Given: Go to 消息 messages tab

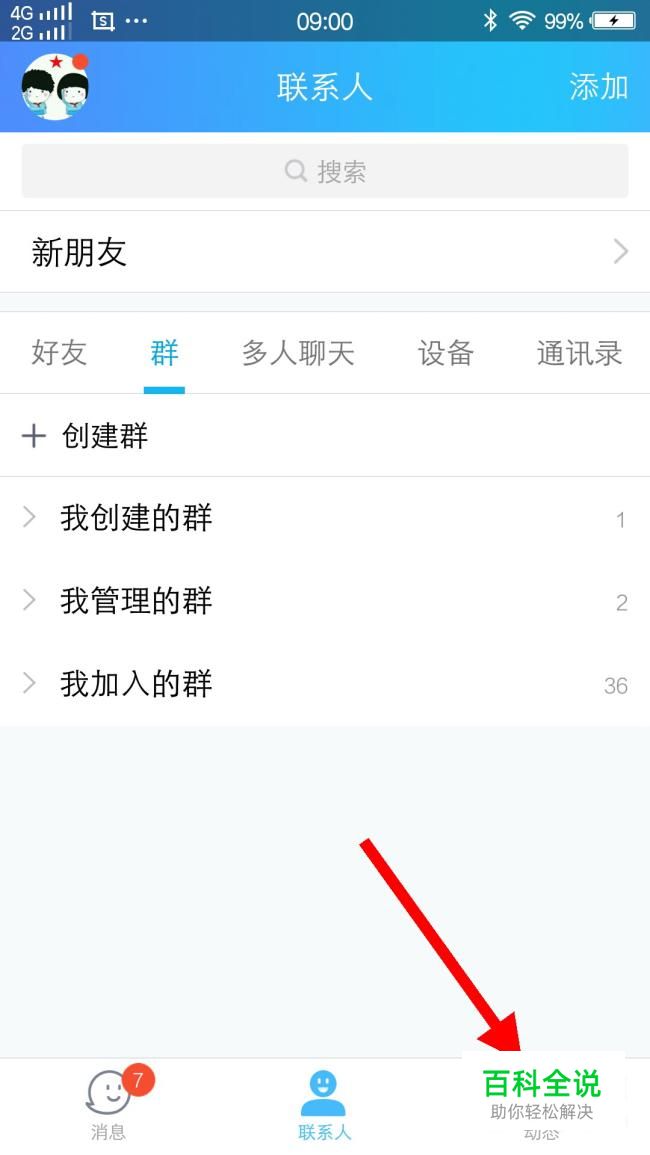Looking at the screenshot, I should click(x=108, y=1105).
